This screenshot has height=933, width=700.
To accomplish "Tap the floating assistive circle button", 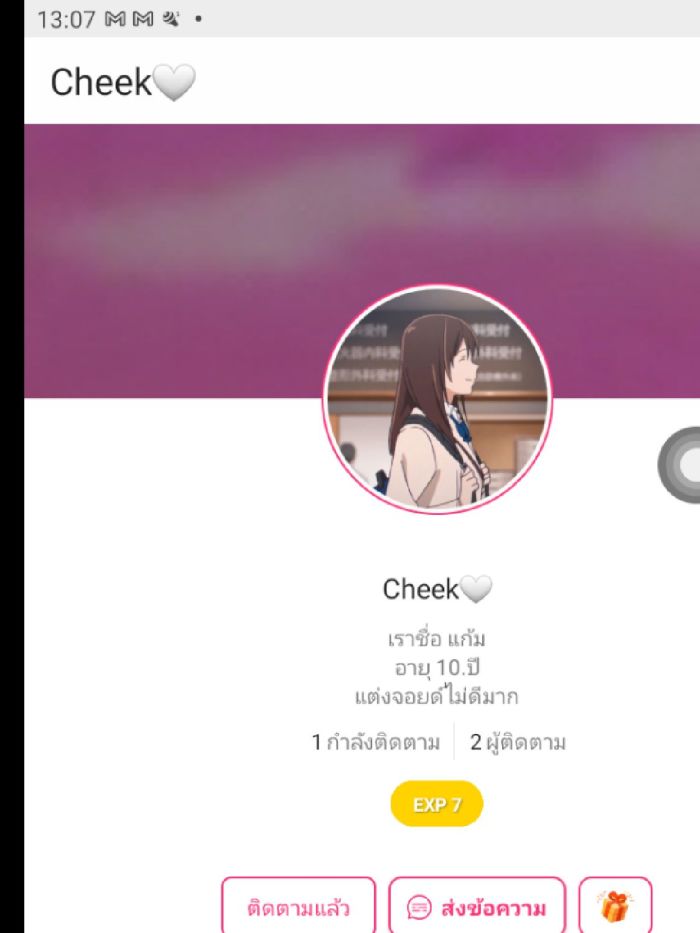I will tap(682, 464).
